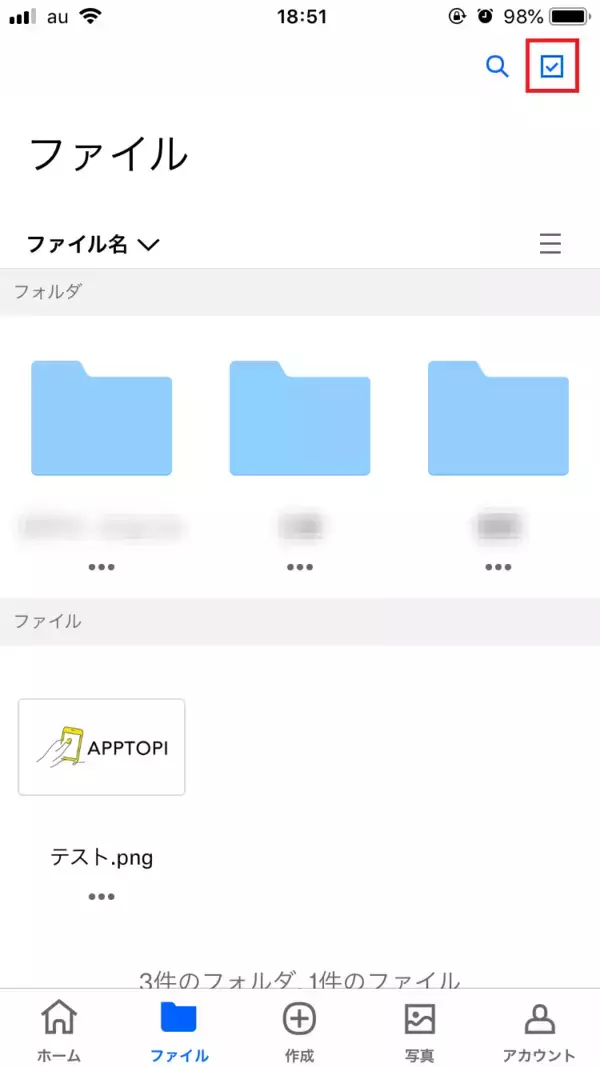Enter selection mode with the checkmark icon
The height and width of the screenshot is (1067, 600).
coord(552,67)
